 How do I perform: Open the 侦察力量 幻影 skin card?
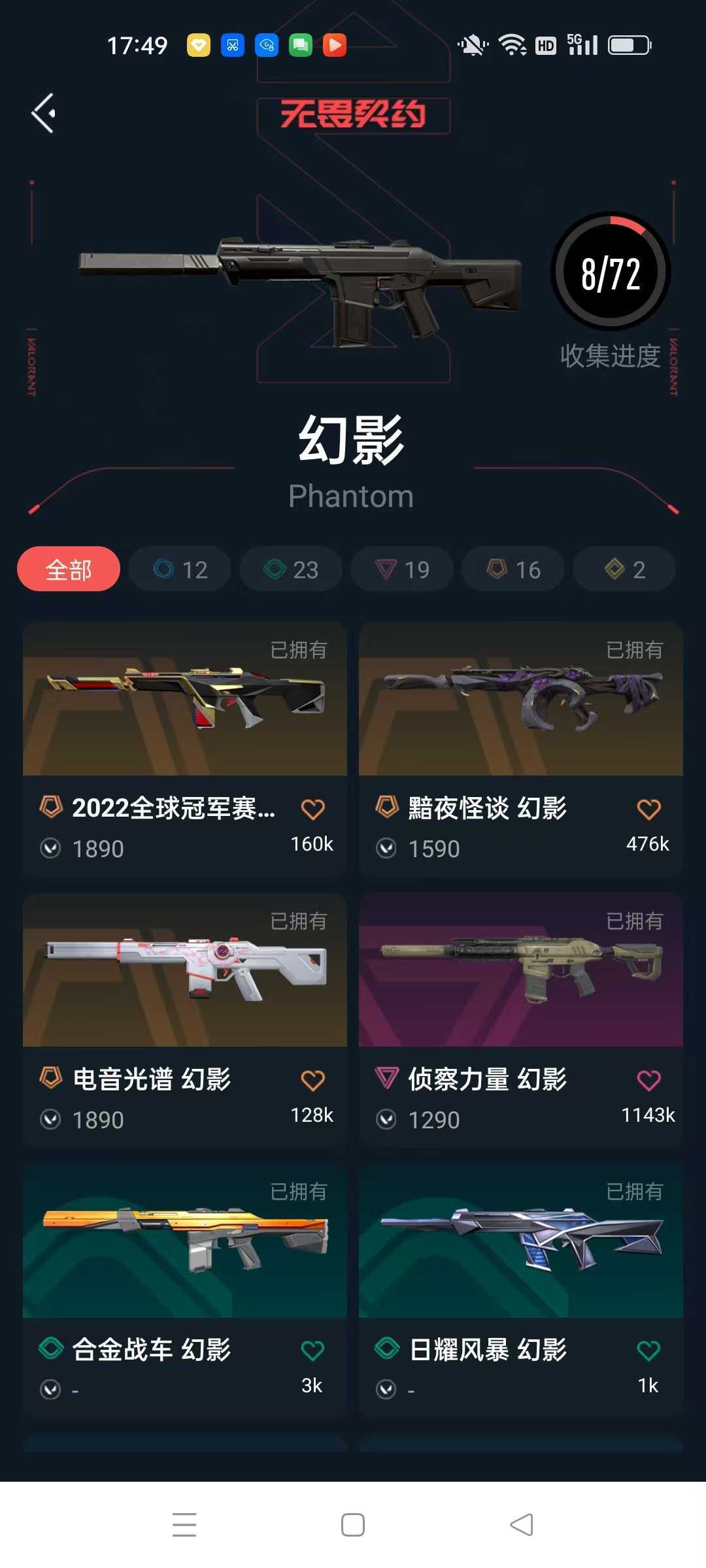click(x=521, y=1020)
